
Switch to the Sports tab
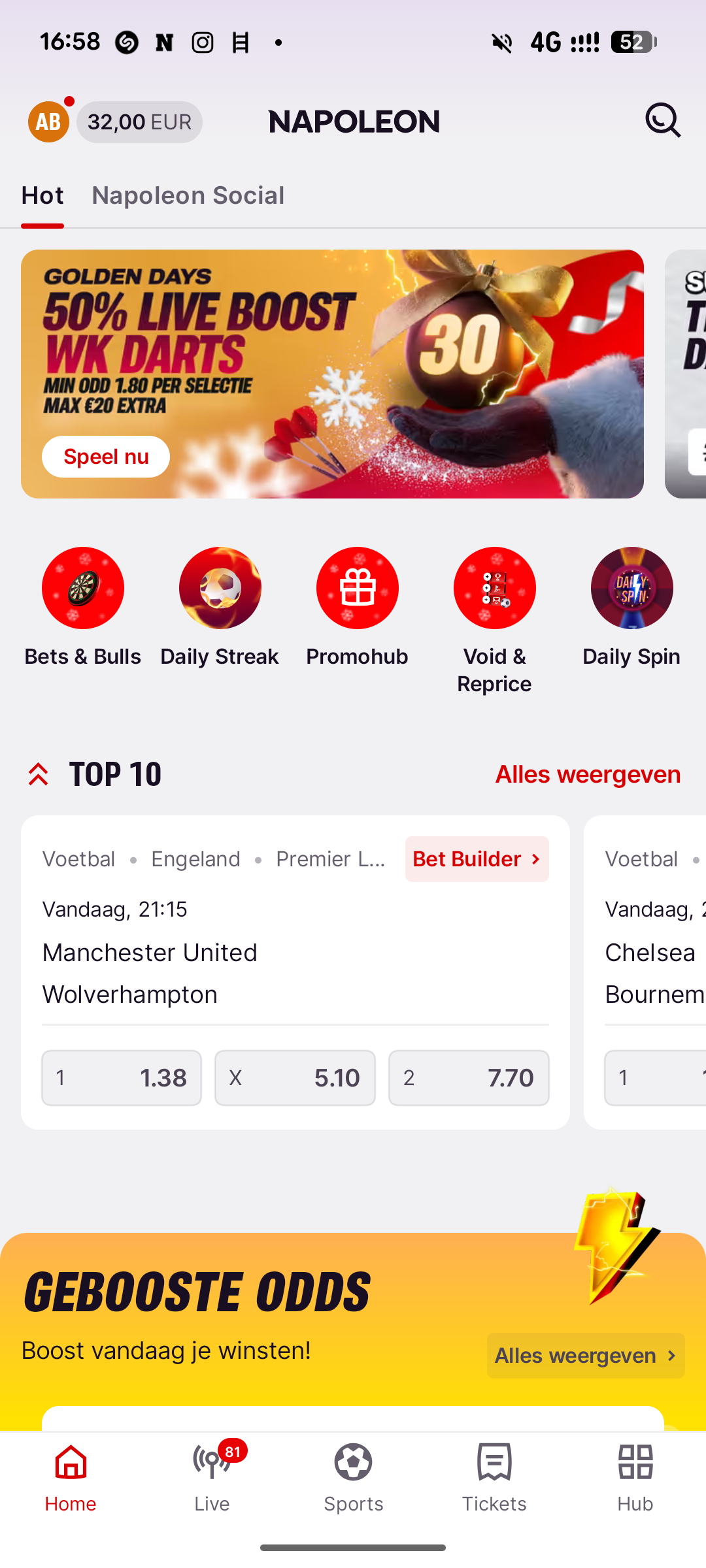pyautogui.click(x=353, y=1478)
